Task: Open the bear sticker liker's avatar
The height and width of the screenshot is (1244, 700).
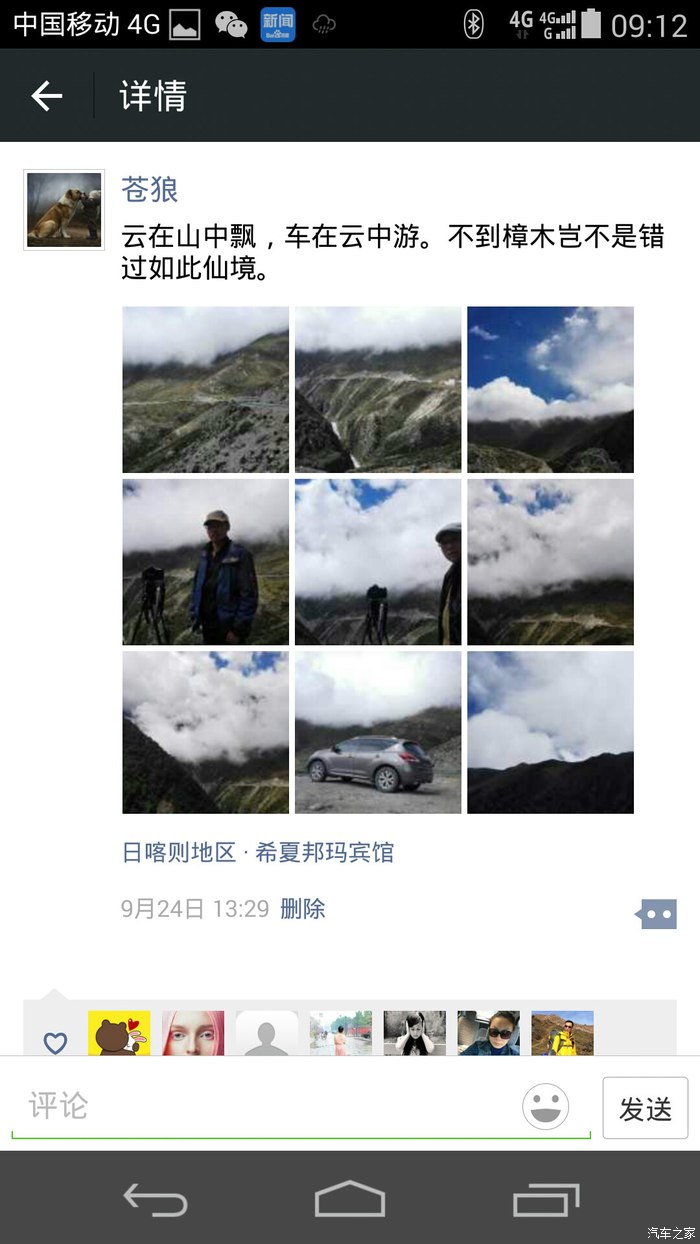Action: (119, 1033)
